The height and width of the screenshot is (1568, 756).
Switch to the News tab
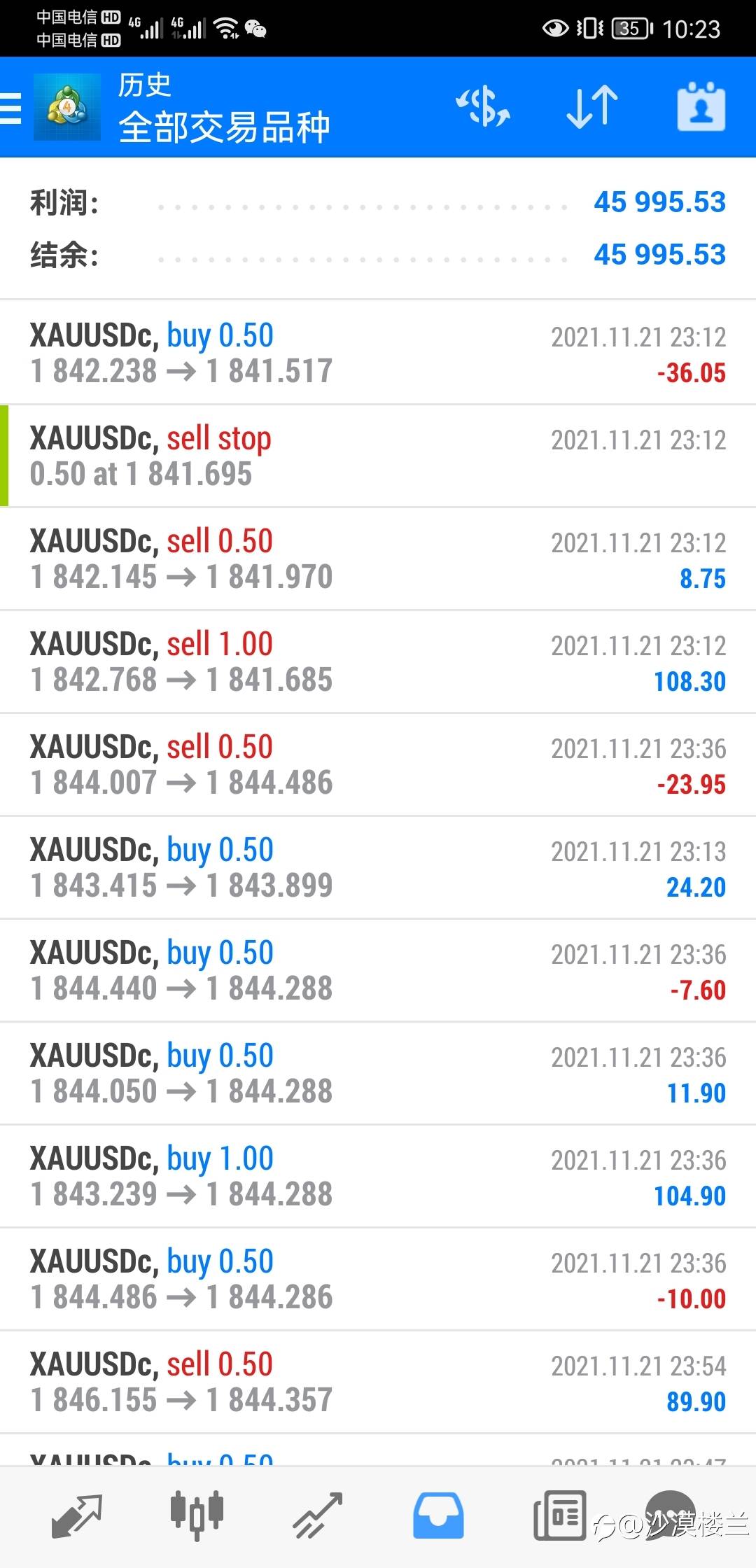click(559, 1515)
